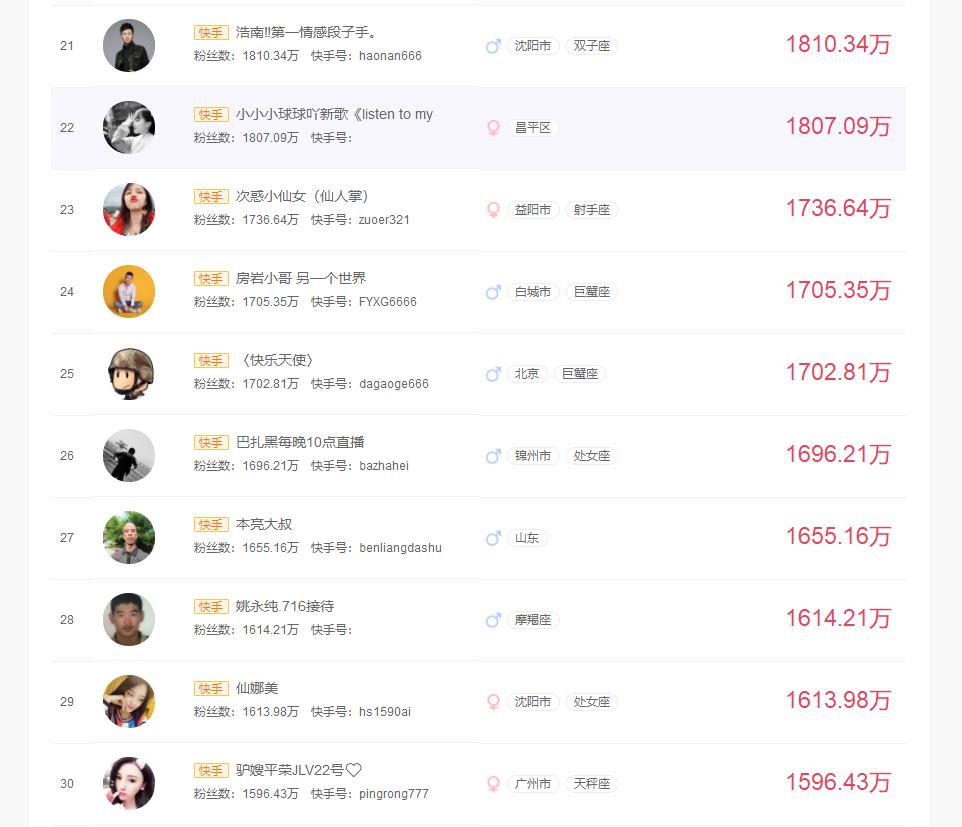Open rank 29 row 仙娜美
The width and height of the screenshot is (962, 827).
point(257,688)
